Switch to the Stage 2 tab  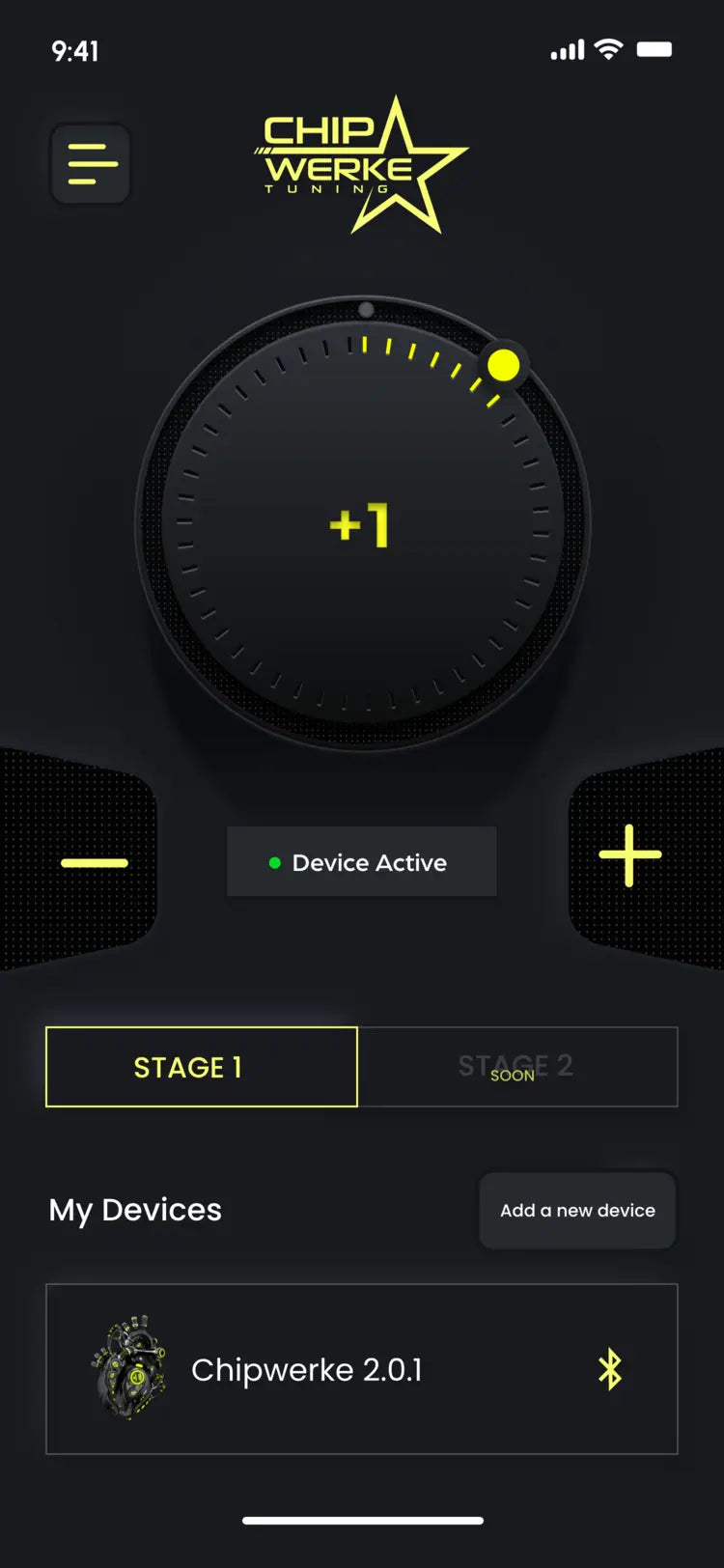pyautogui.click(x=517, y=1067)
